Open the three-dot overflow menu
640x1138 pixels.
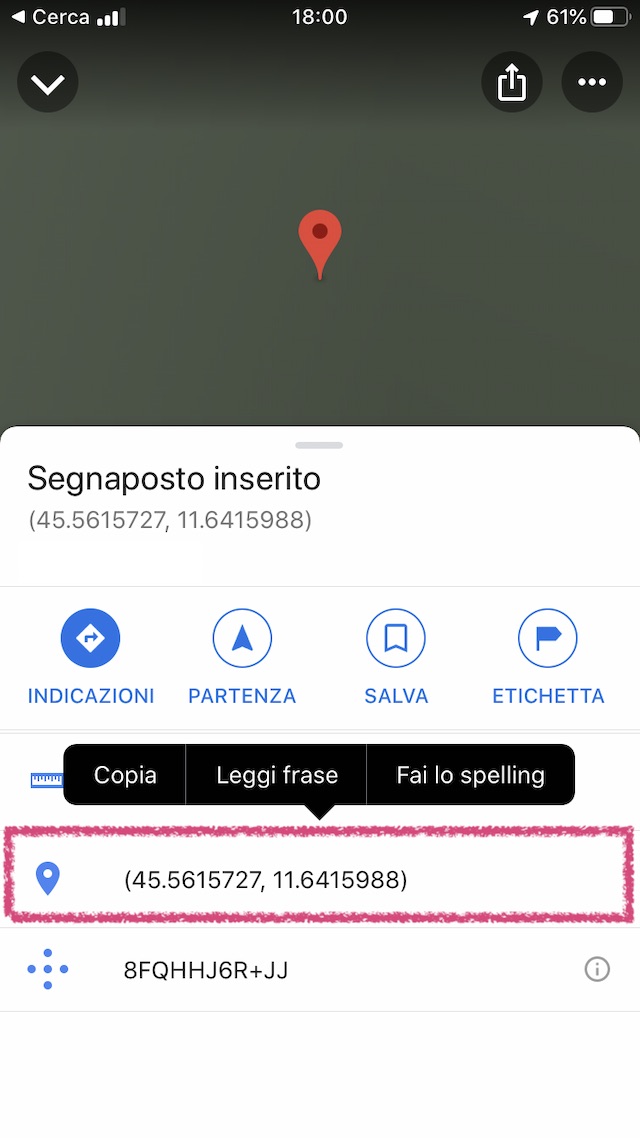click(592, 83)
